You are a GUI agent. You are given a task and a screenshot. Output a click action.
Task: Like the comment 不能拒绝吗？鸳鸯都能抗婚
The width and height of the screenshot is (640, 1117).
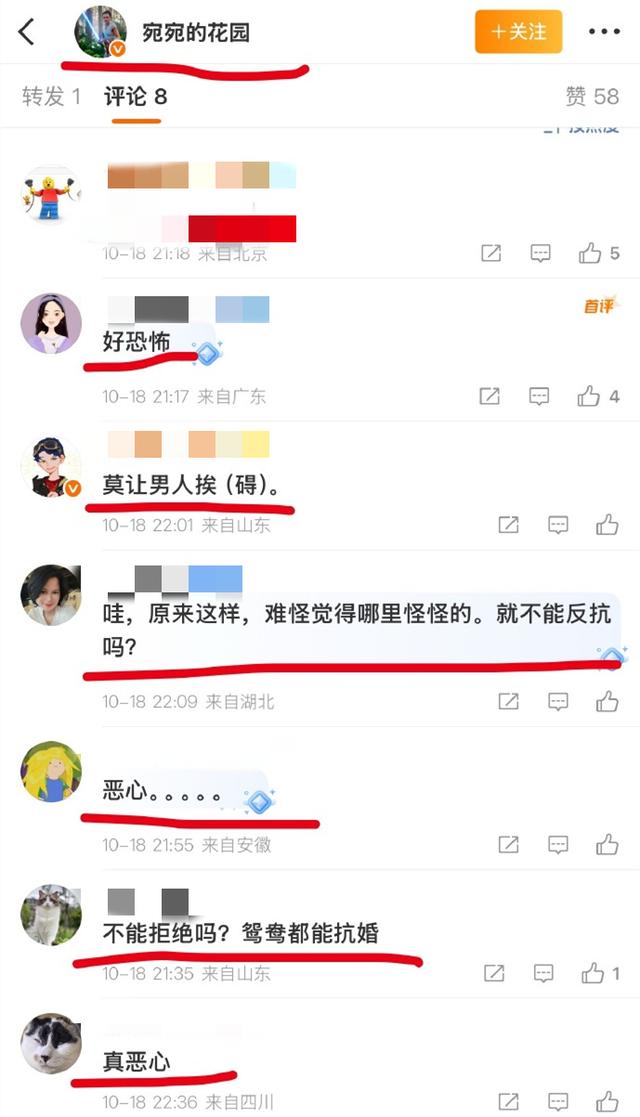pos(601,973)
